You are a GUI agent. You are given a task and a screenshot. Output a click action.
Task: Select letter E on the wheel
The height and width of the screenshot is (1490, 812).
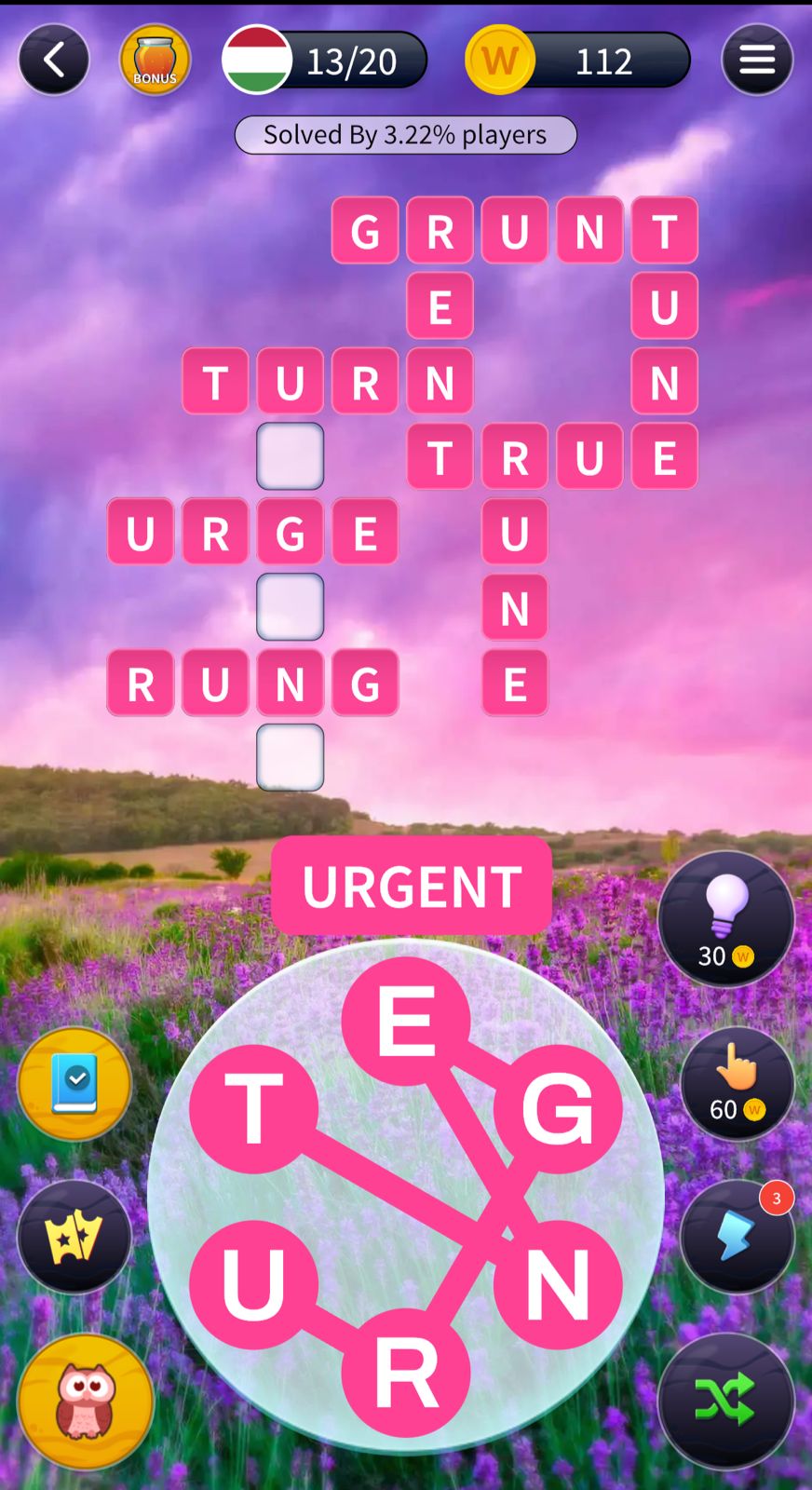click(x=406, y=1022)
